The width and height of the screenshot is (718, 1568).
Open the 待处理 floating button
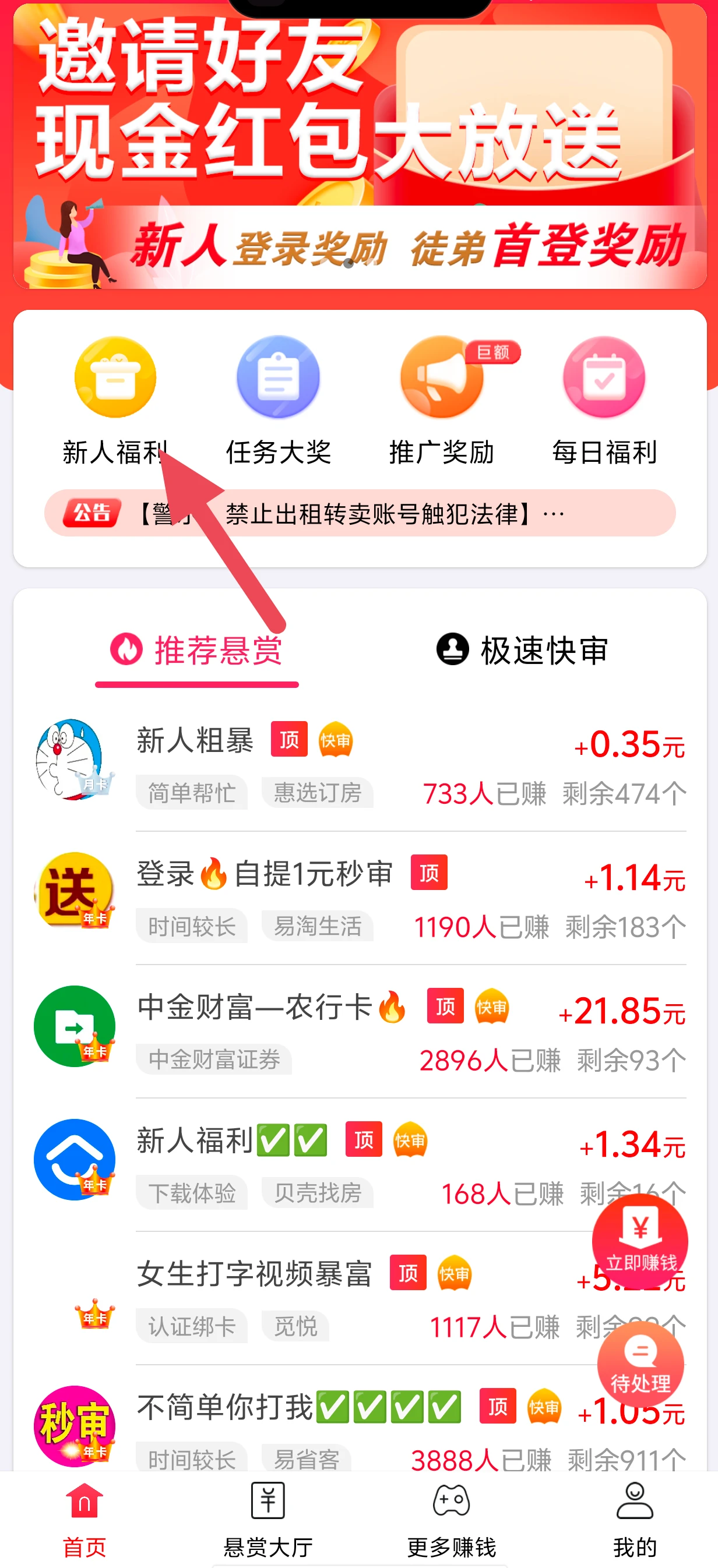pyautogui.click(x=640, y=1365)
